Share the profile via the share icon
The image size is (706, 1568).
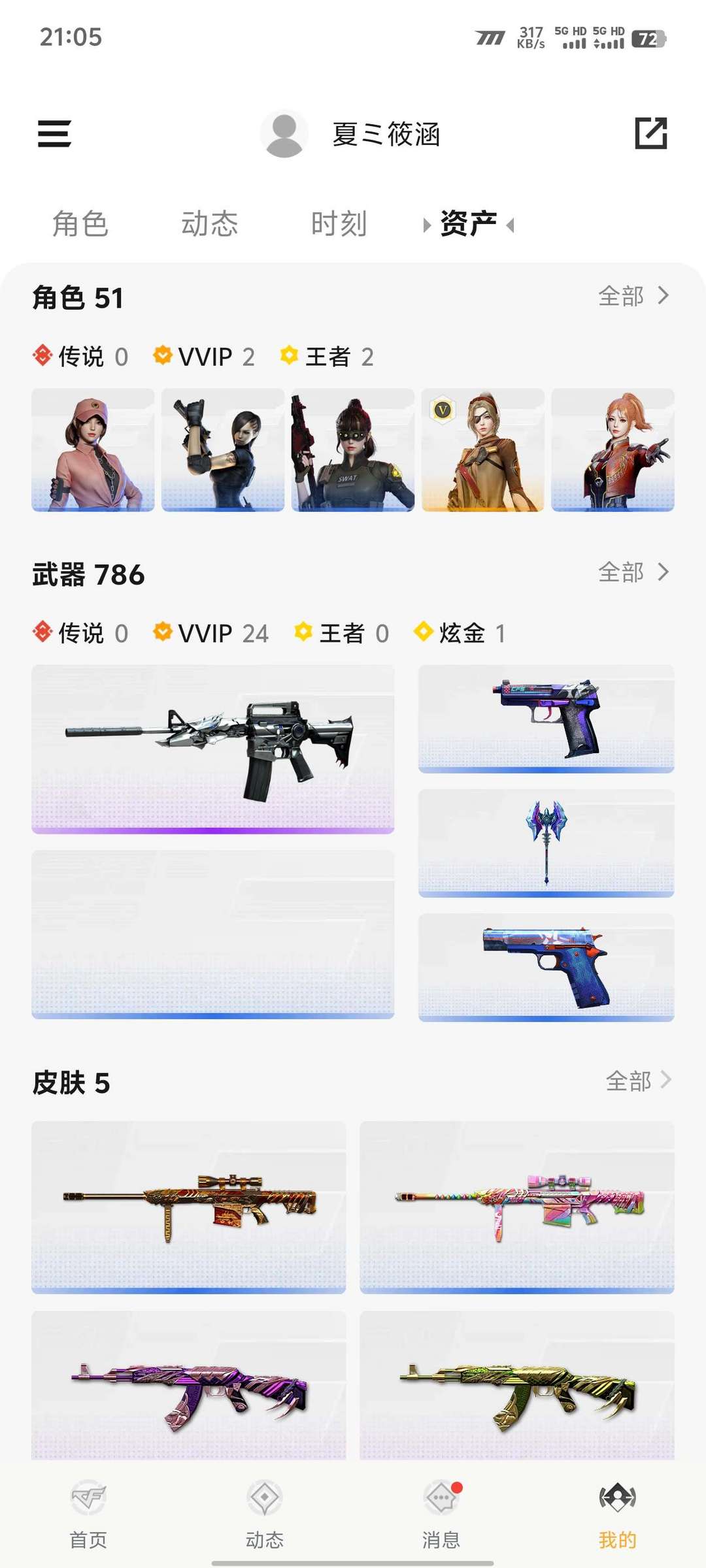(651, 133)
